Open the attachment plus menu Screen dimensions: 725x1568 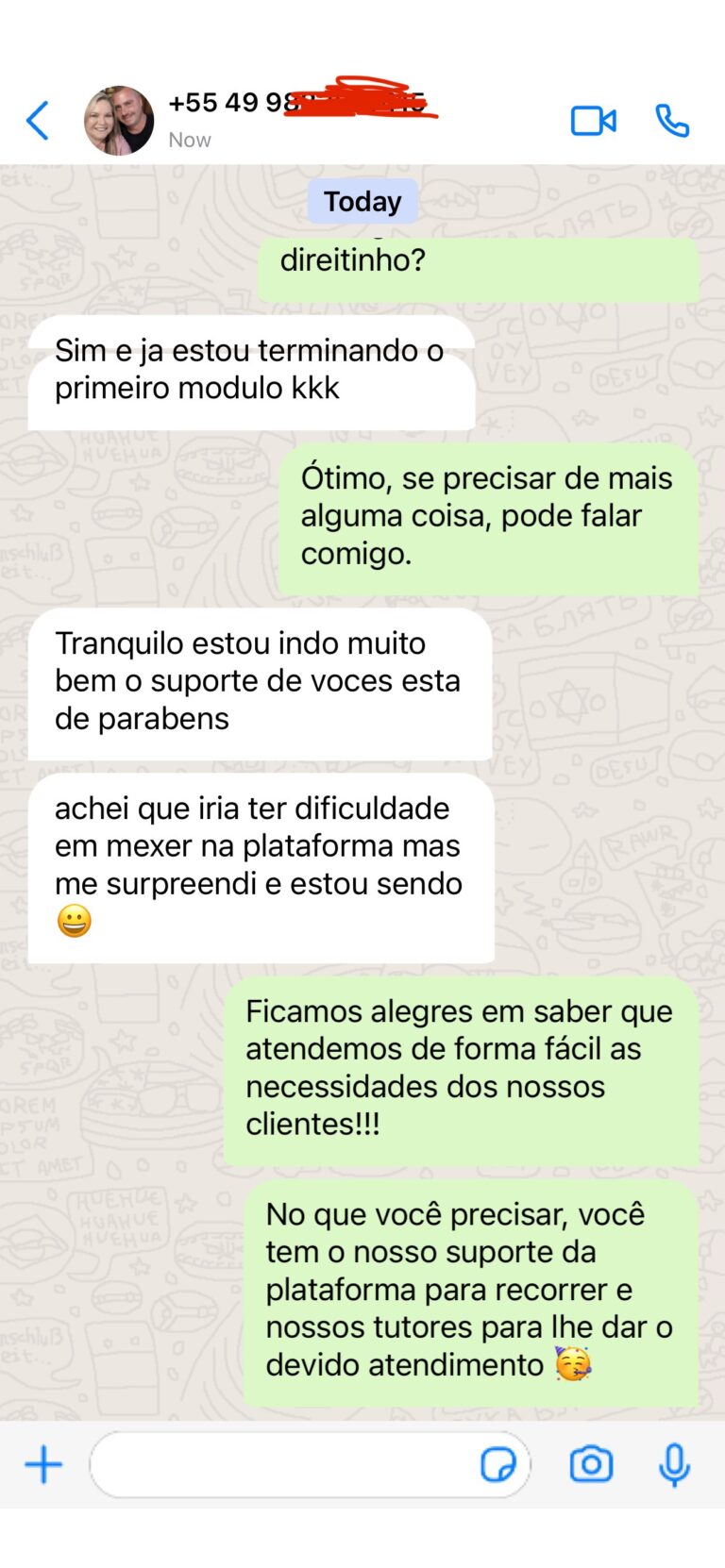[x=43, y=1464]
